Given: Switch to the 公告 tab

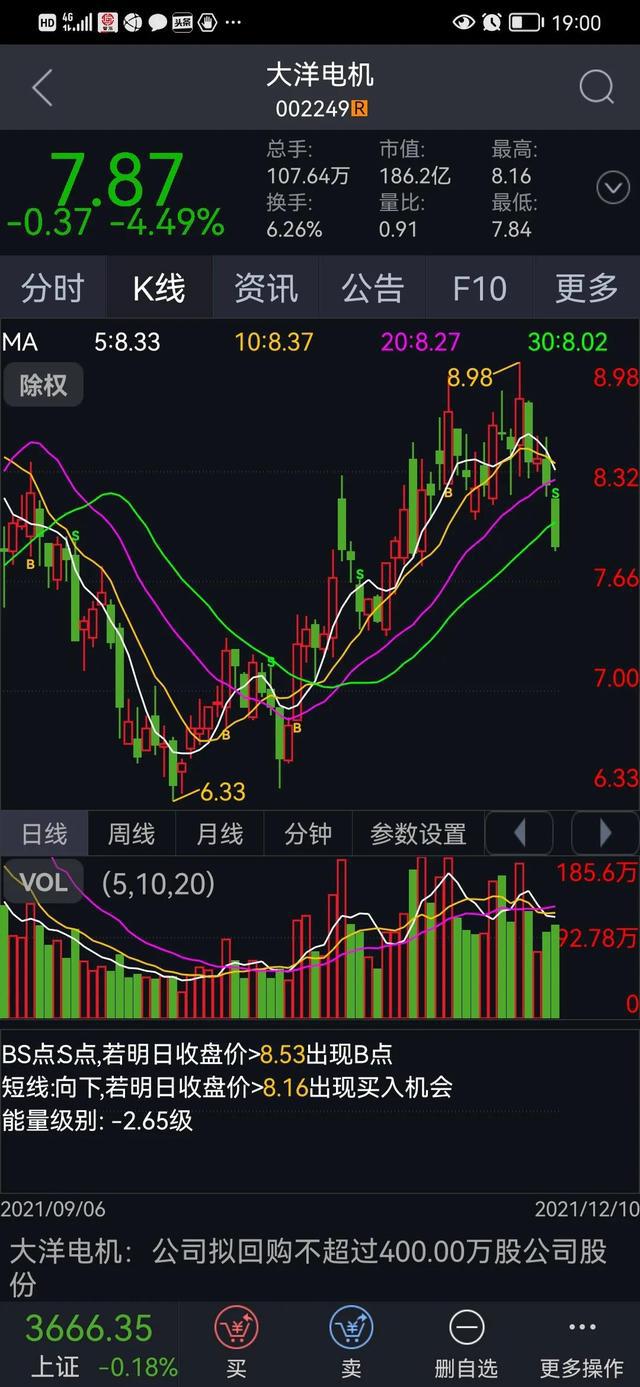Looking at the screenshot, I should pos(372,289).
